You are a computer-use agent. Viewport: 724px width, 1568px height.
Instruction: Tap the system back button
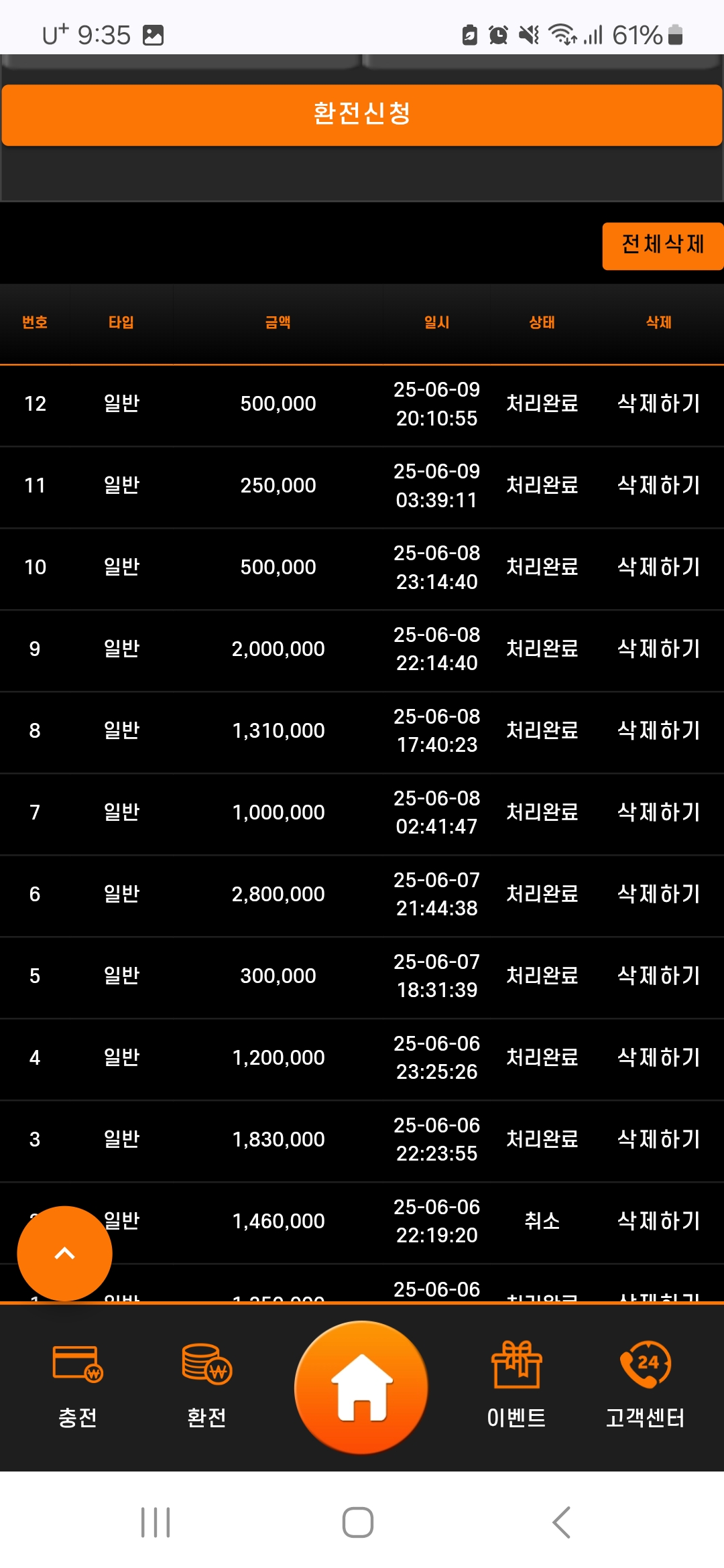[562, 1522]
